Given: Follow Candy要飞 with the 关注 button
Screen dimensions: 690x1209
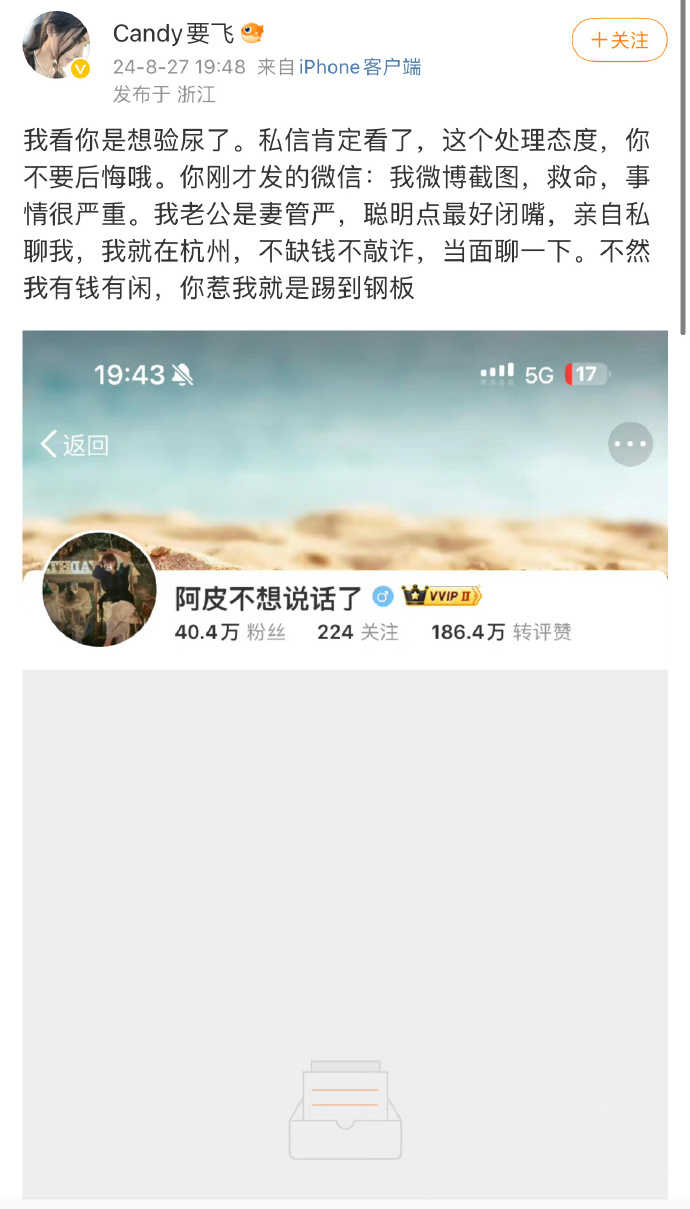Looking at the screenshot, I should tap(619, 40).
